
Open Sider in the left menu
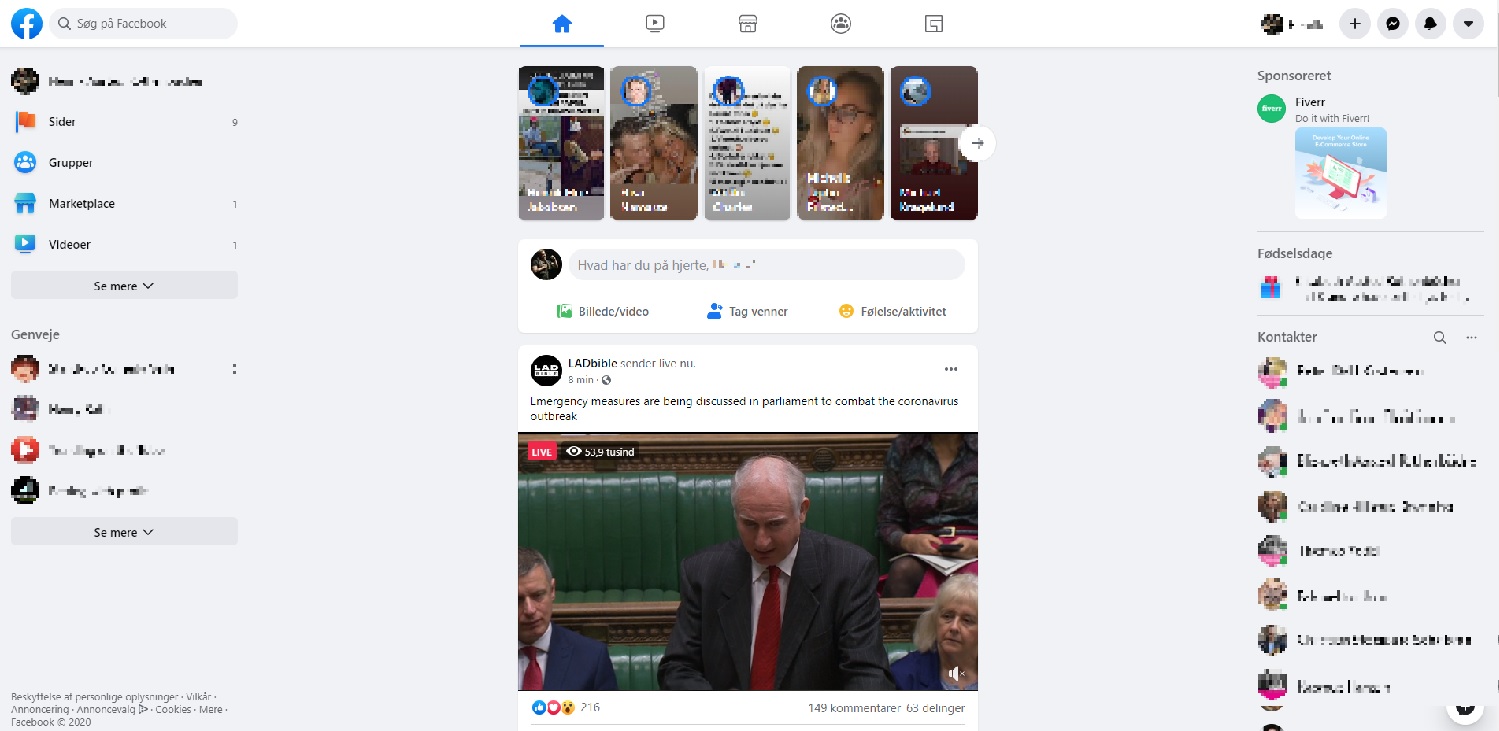coord(62,122)
